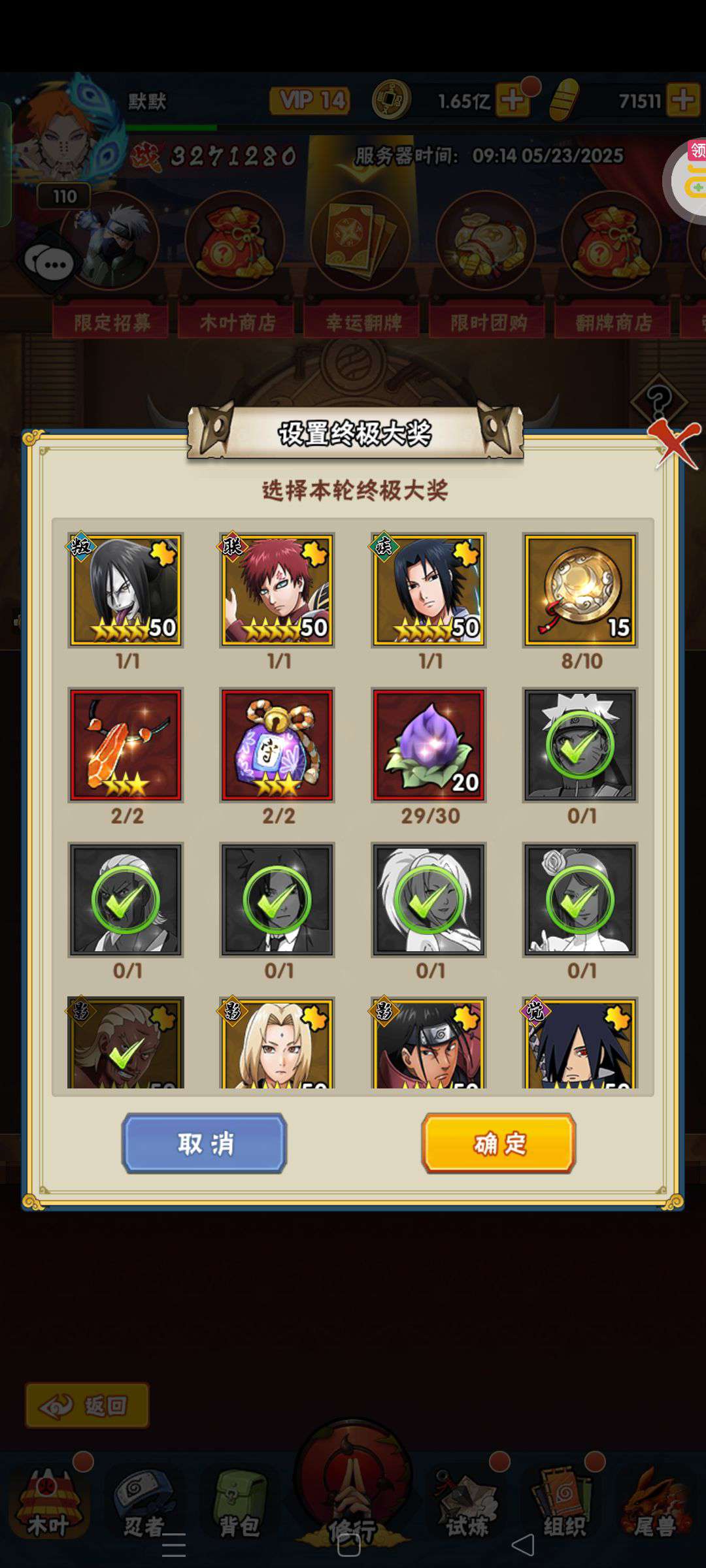Pick the Sasuke ninja prize
The width and height of the screenshot is (706, 1568).
(429, 590)
